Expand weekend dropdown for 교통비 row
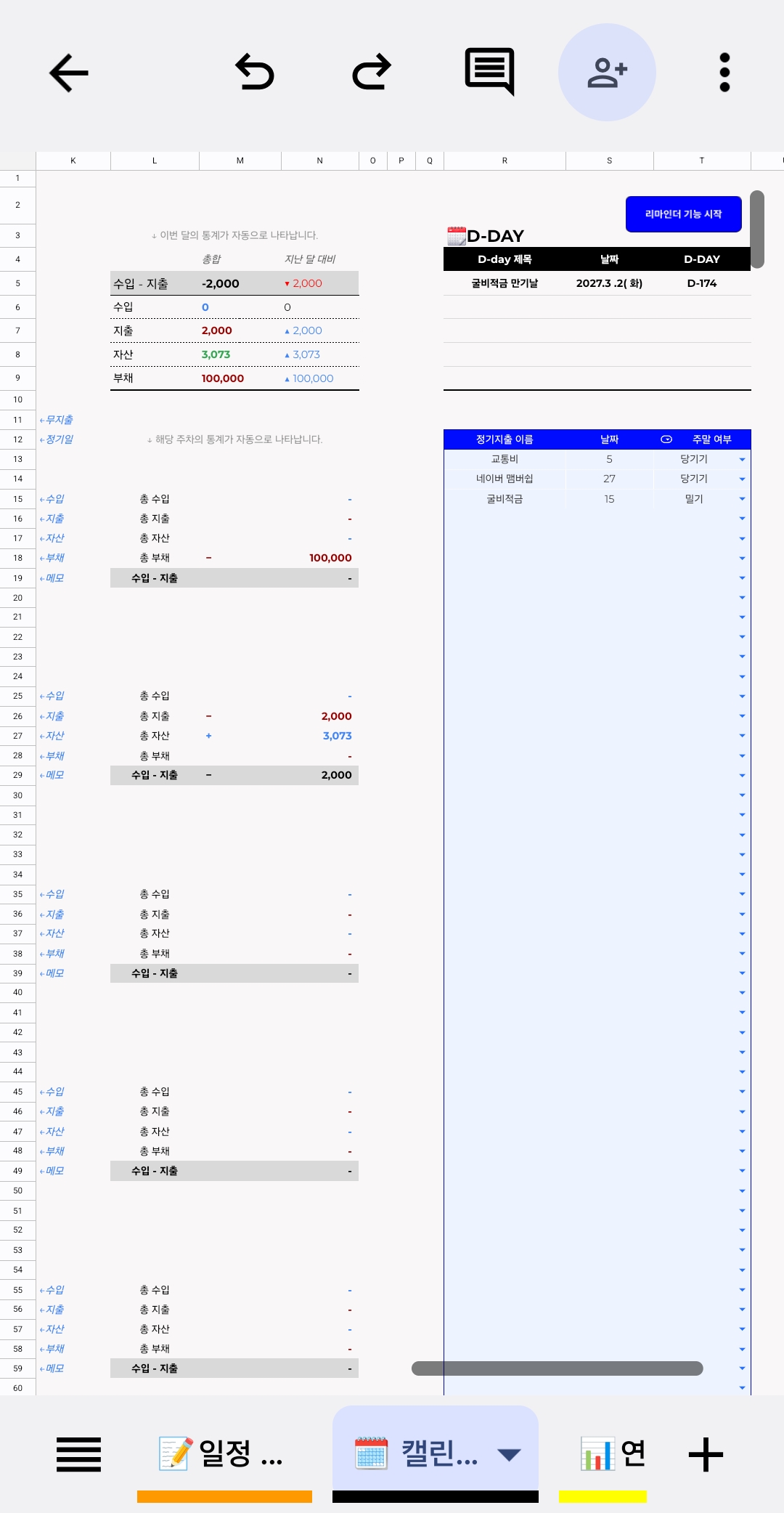The height and width of the screenshot is (1513, 784). click(742, 459)
